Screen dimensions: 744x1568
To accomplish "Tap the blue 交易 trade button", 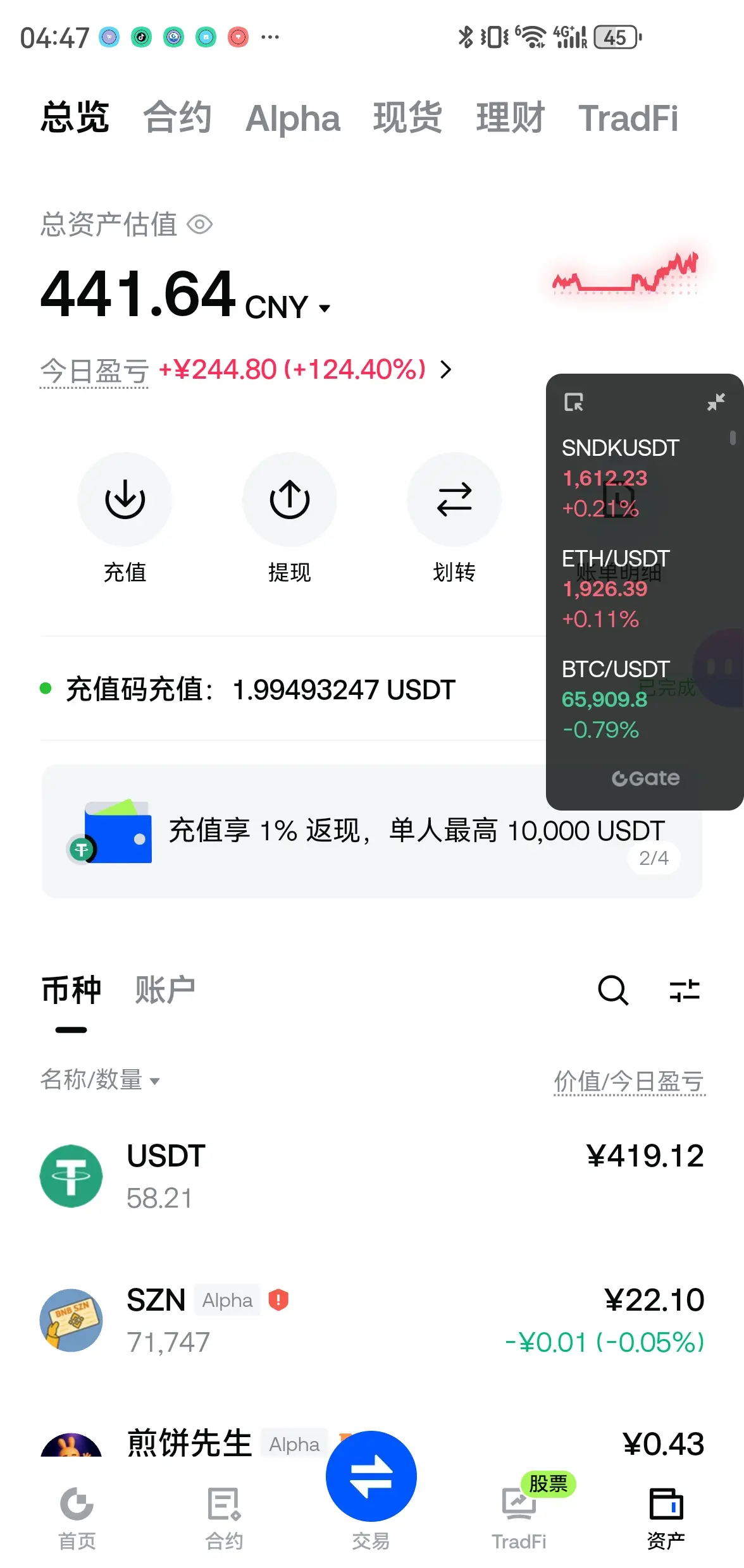I will click(371, 1476).
